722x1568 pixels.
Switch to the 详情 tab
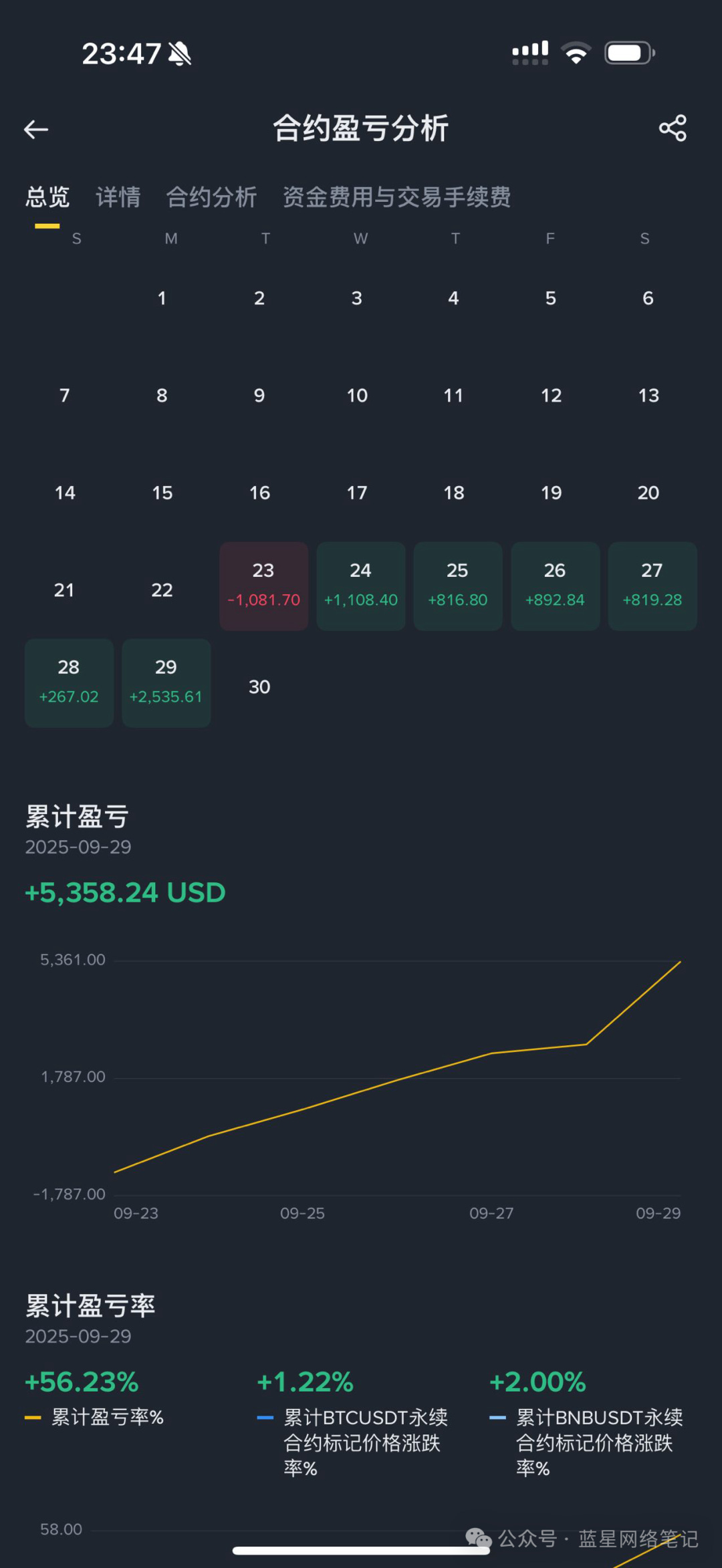(118, 197)
